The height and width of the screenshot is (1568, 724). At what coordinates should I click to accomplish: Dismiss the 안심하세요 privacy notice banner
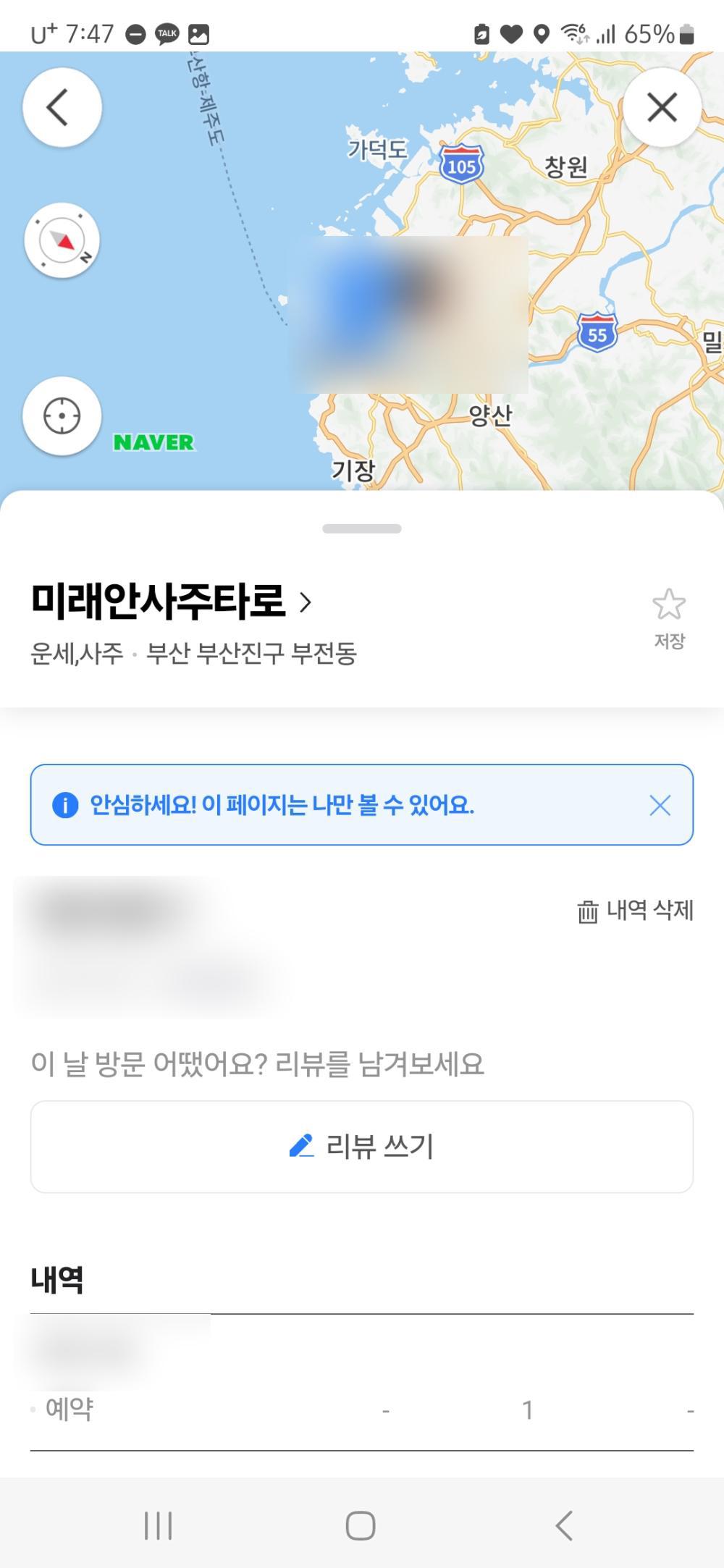pos(660,805)
